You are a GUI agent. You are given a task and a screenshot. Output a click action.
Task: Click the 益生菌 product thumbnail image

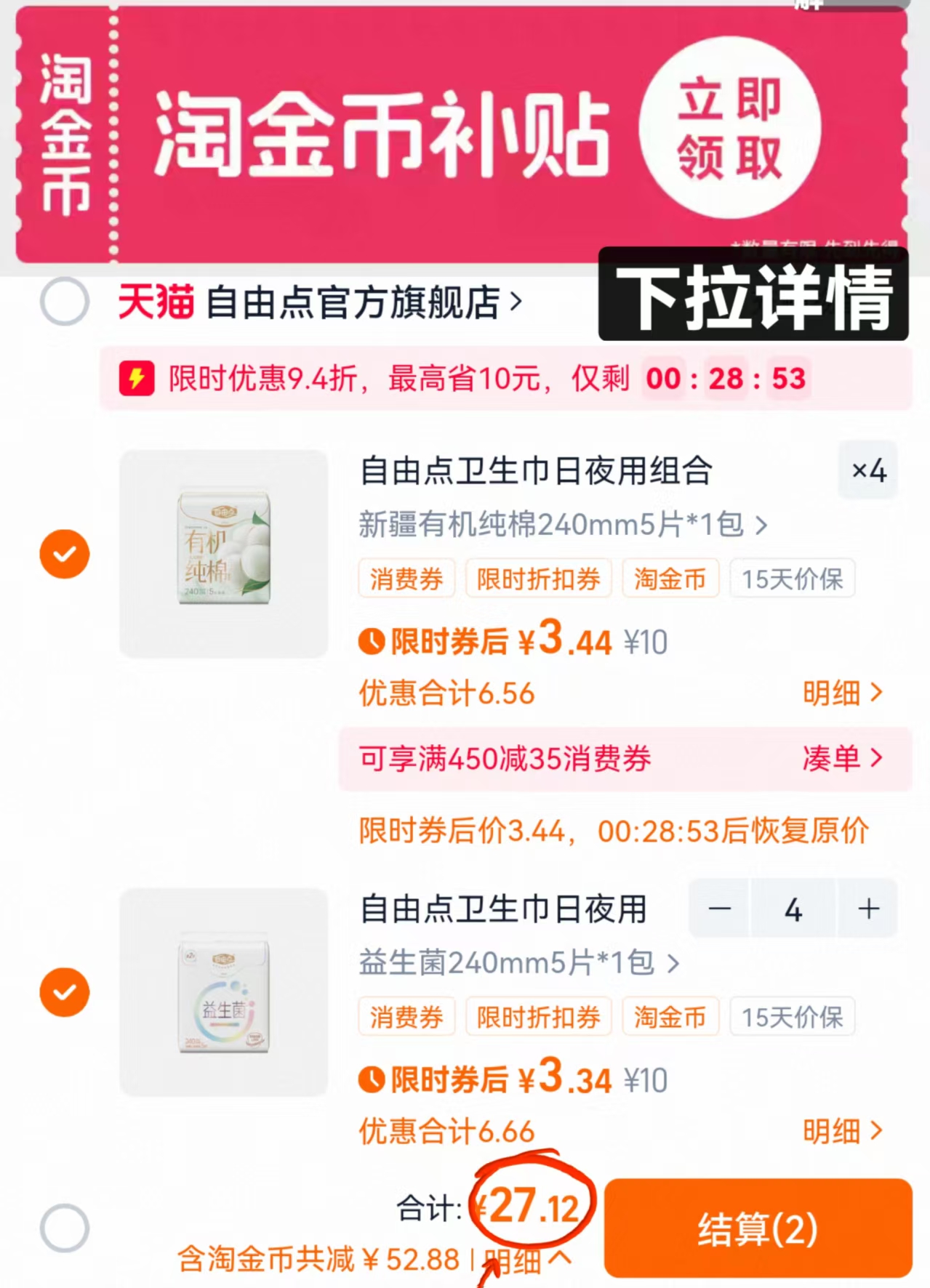click(223, 991)
